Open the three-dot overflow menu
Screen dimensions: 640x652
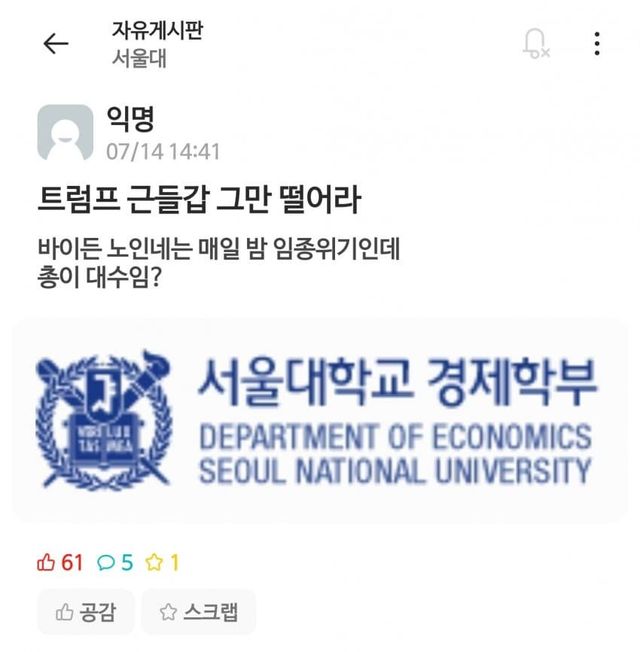tap(597, 43)
